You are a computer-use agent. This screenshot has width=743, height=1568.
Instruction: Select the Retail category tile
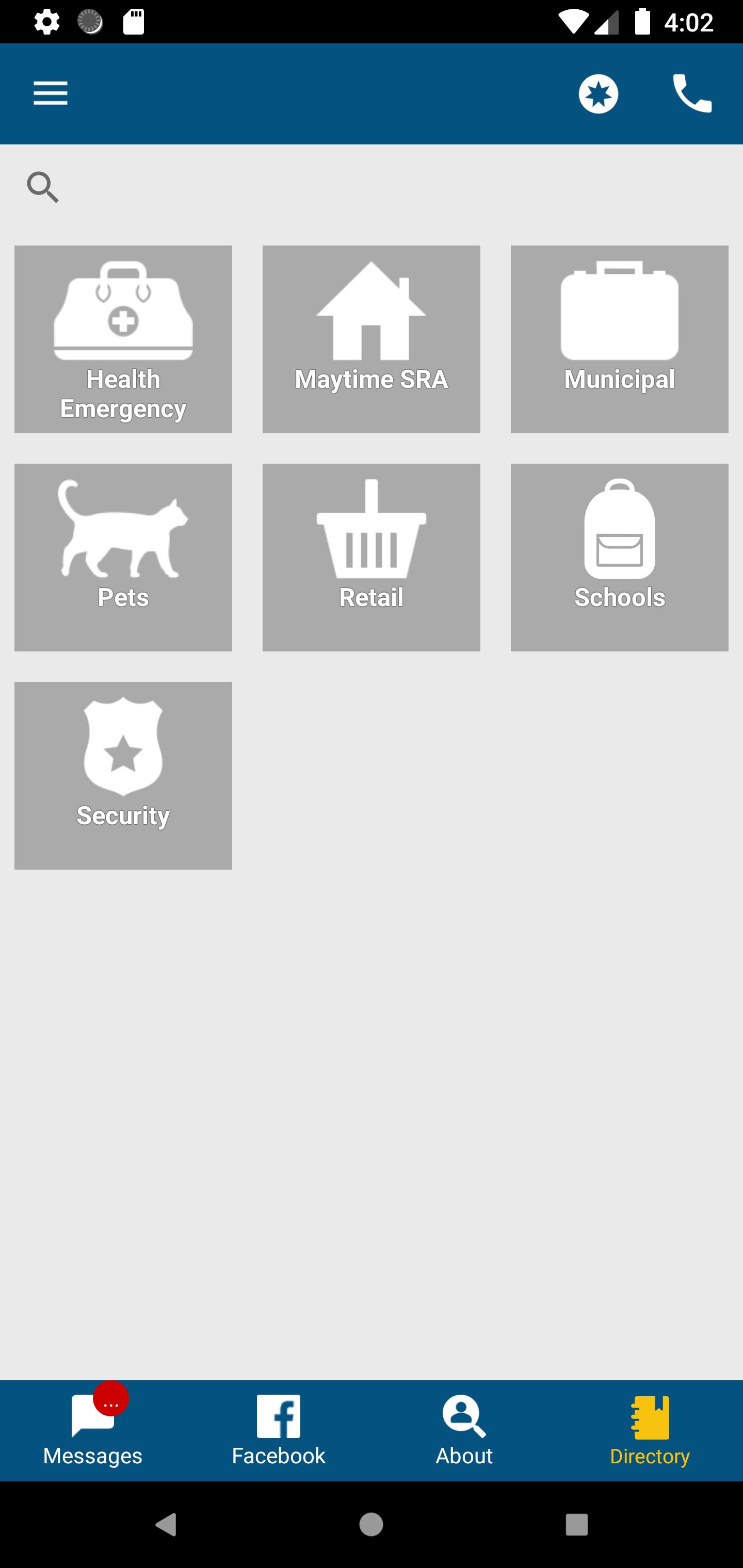pos(371,557)
